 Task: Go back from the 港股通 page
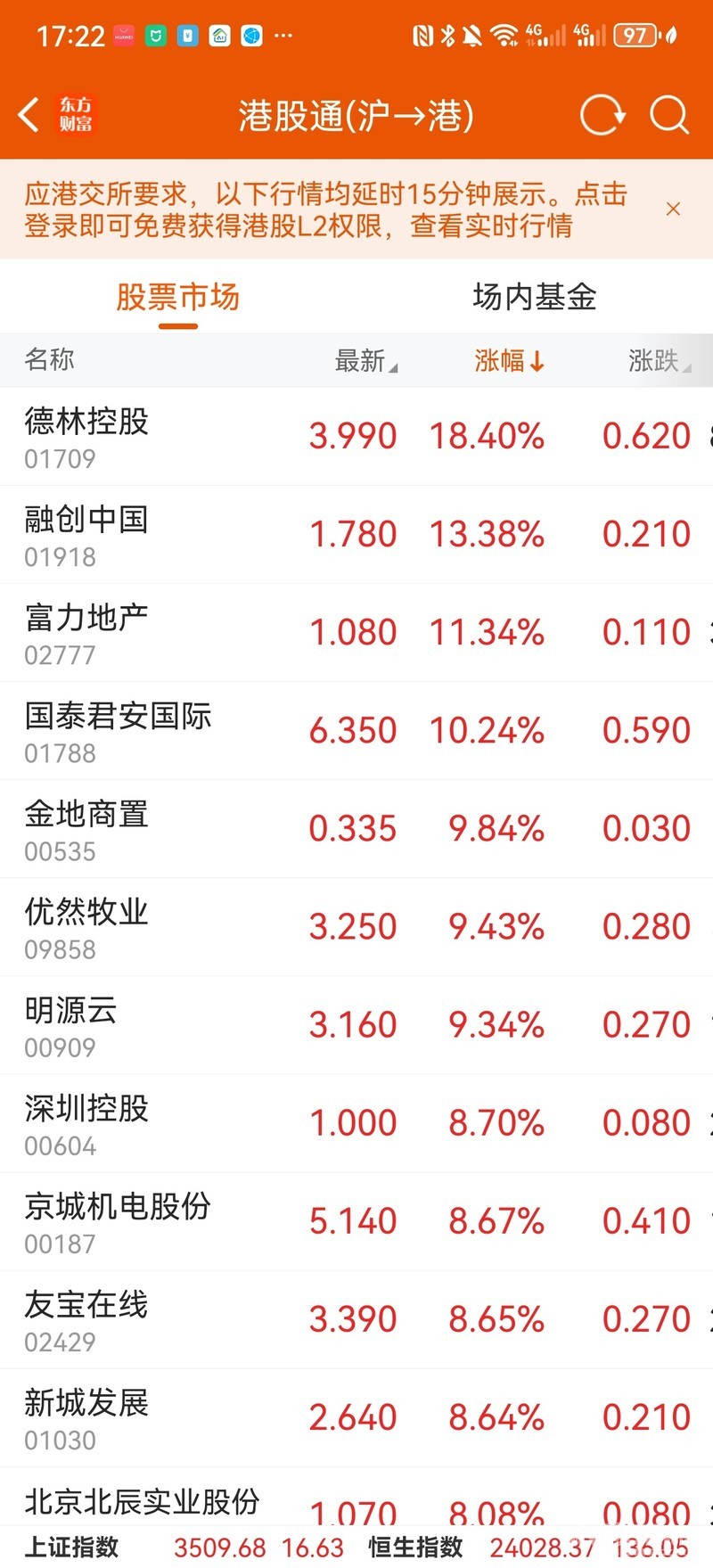pyautogui.click(x=29, y=115)
